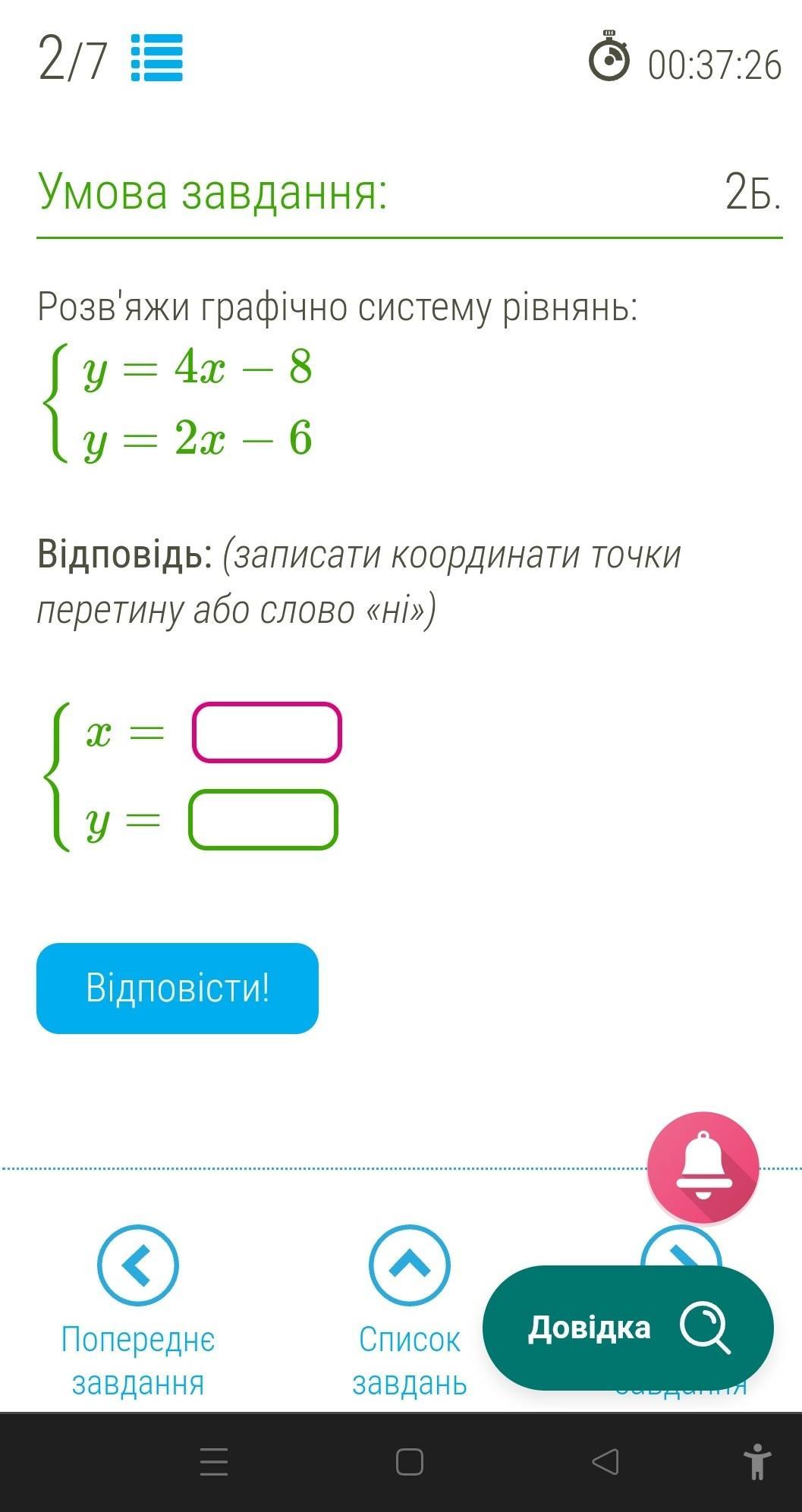Submit answer with Відповісти! button
Image resolution: width=802 pixels, height=1512 pixels.
[178, 989]
